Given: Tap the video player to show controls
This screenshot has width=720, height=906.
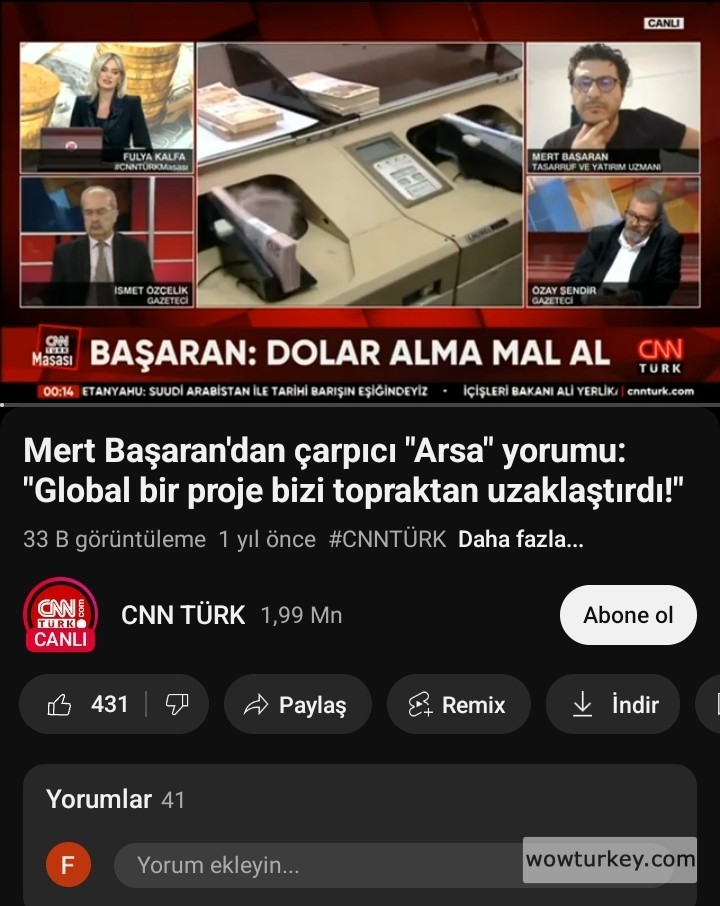Looking at the screenshot, I should click(x=360, y=200).
